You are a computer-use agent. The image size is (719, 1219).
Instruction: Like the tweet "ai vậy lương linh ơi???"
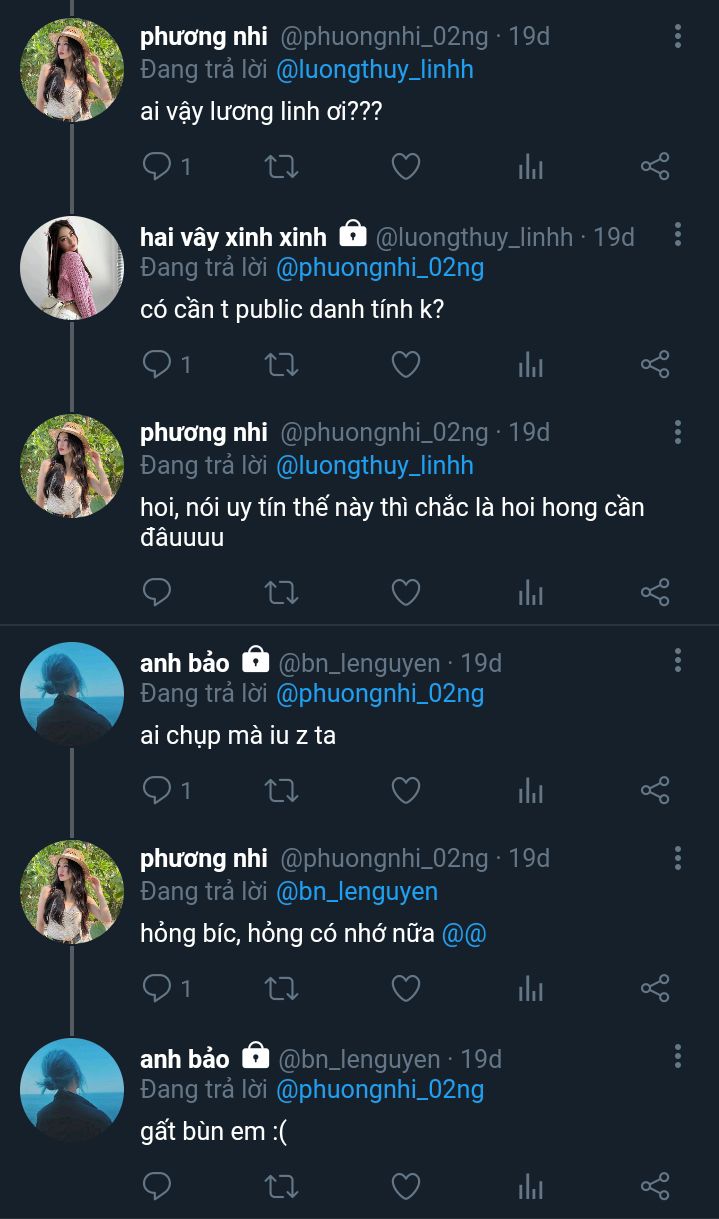pyautogui.click(x=405, y=167)
